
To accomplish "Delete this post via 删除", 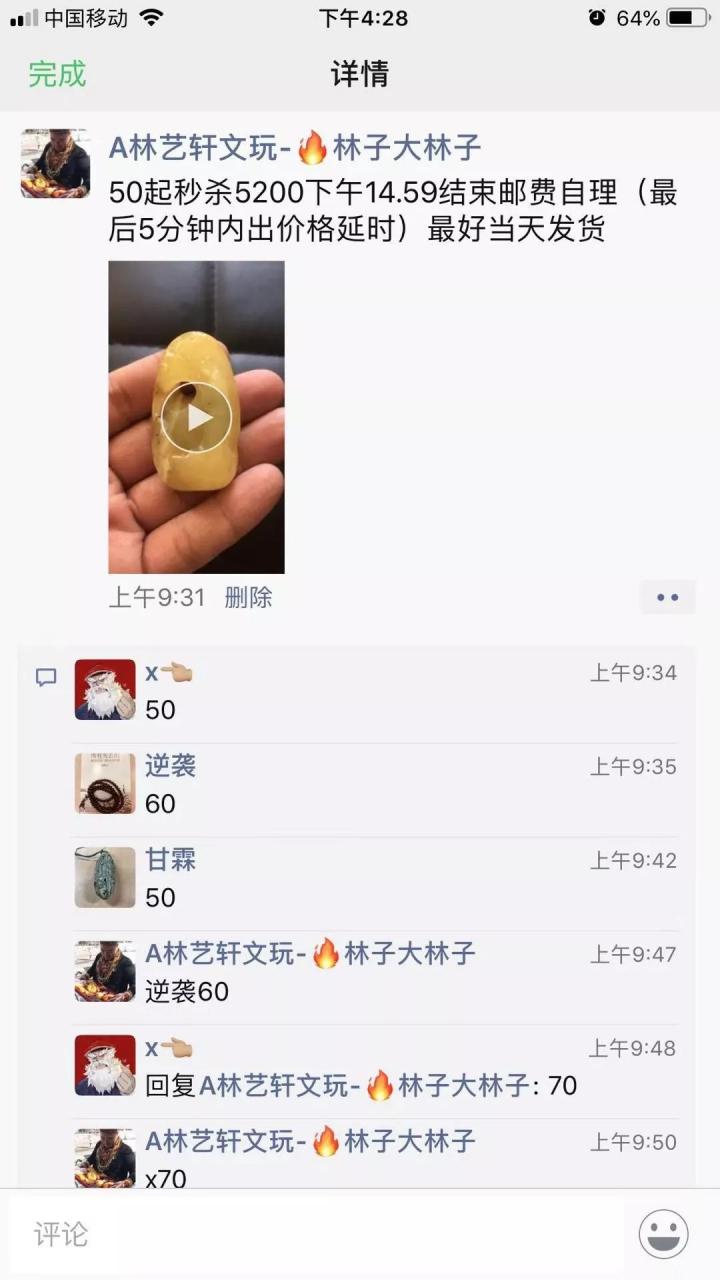I will tap(248, 598).
